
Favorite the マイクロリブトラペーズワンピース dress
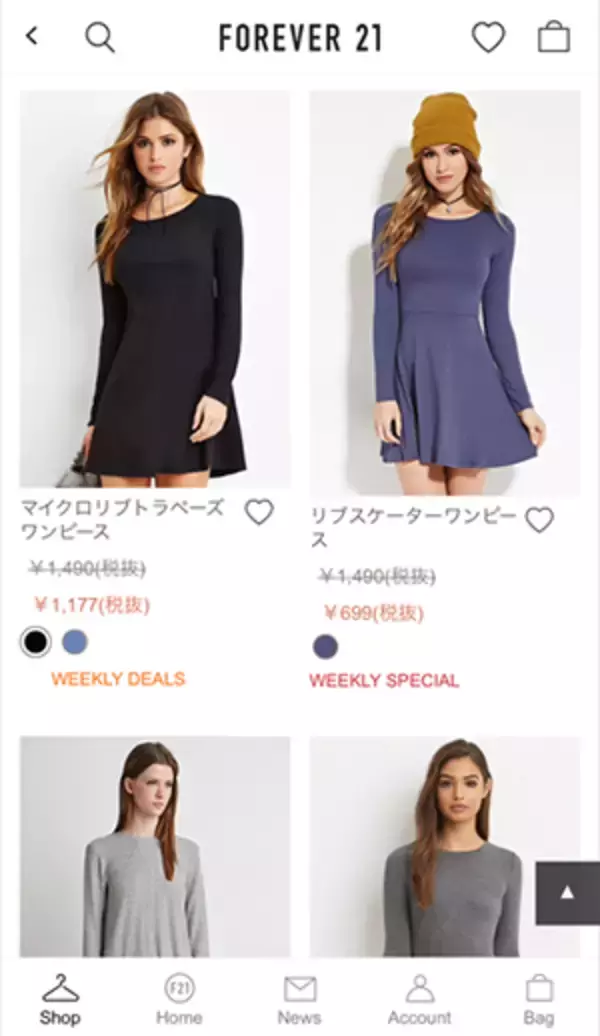click(259, 513)
